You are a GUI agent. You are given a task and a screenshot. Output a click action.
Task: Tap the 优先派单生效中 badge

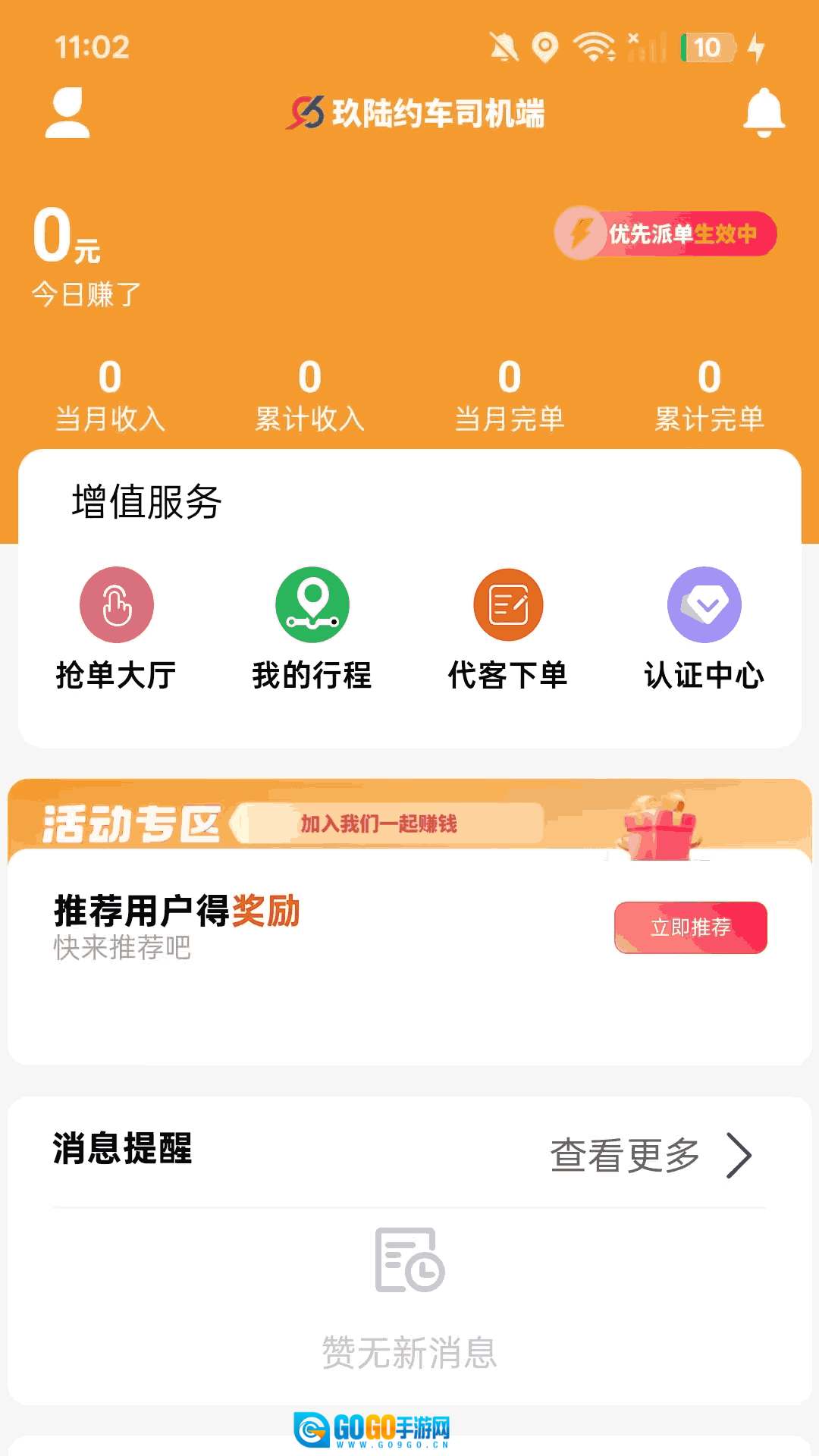click(x=666, y=234)
